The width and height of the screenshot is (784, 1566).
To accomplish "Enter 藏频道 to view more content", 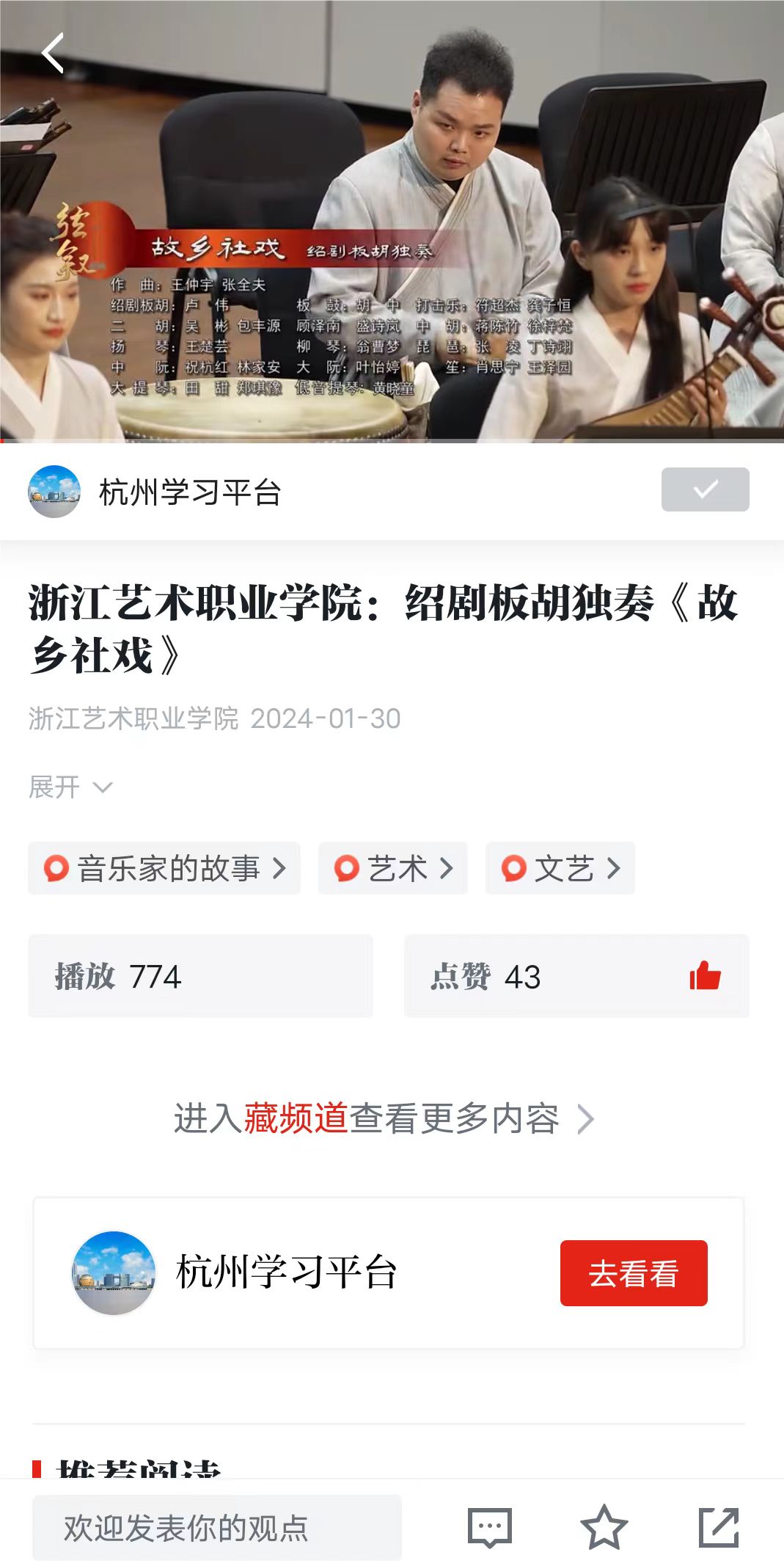I will [384, 1119].
